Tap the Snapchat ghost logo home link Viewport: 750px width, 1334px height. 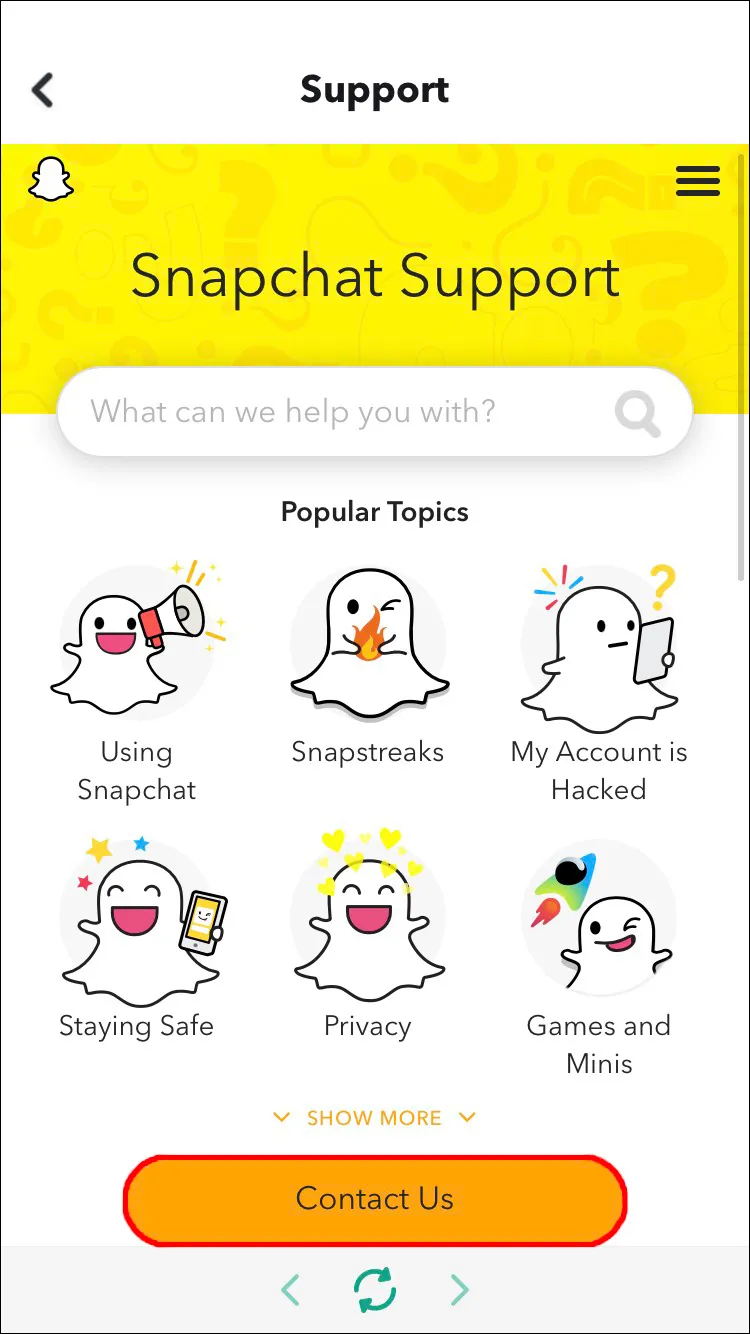[50, 180]
